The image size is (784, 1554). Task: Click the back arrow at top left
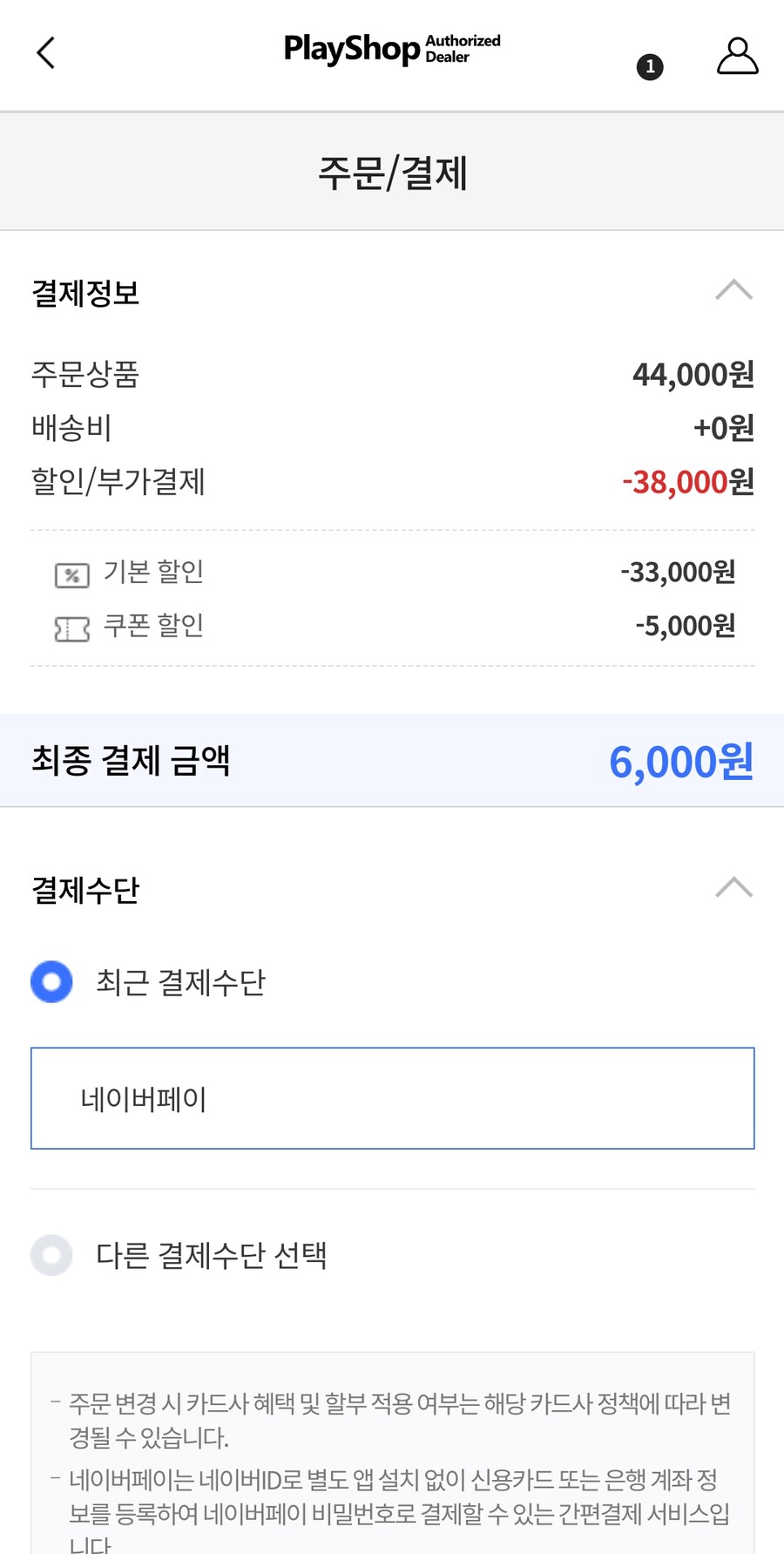coord(45,52)
